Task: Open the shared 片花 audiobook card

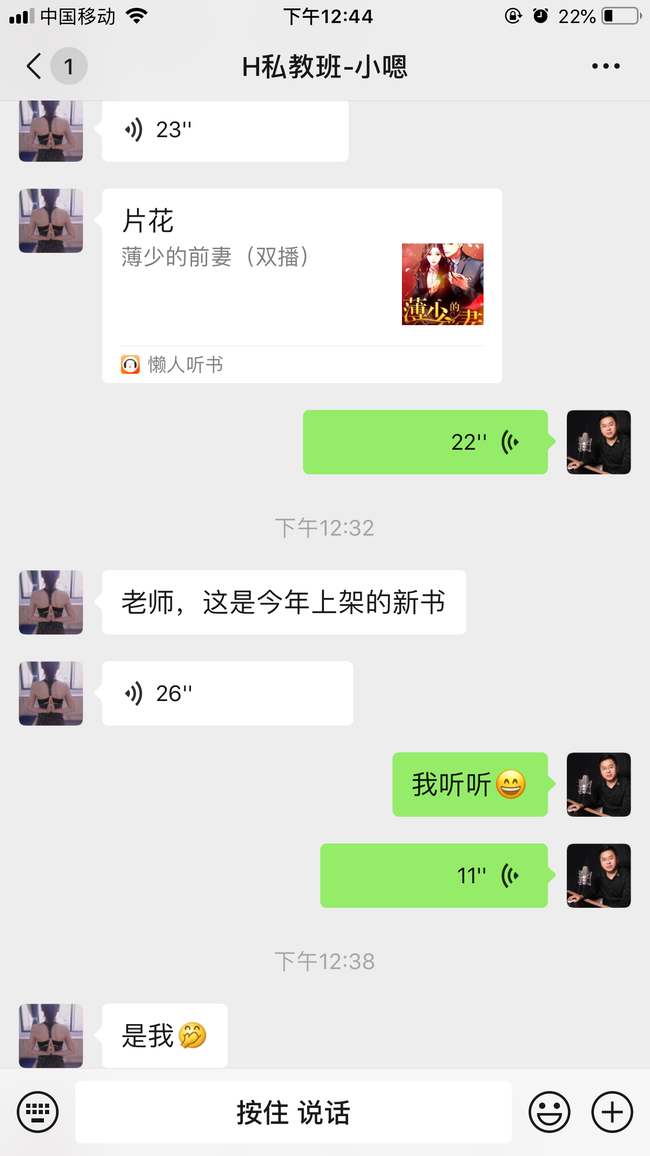Action: point(302,286)
